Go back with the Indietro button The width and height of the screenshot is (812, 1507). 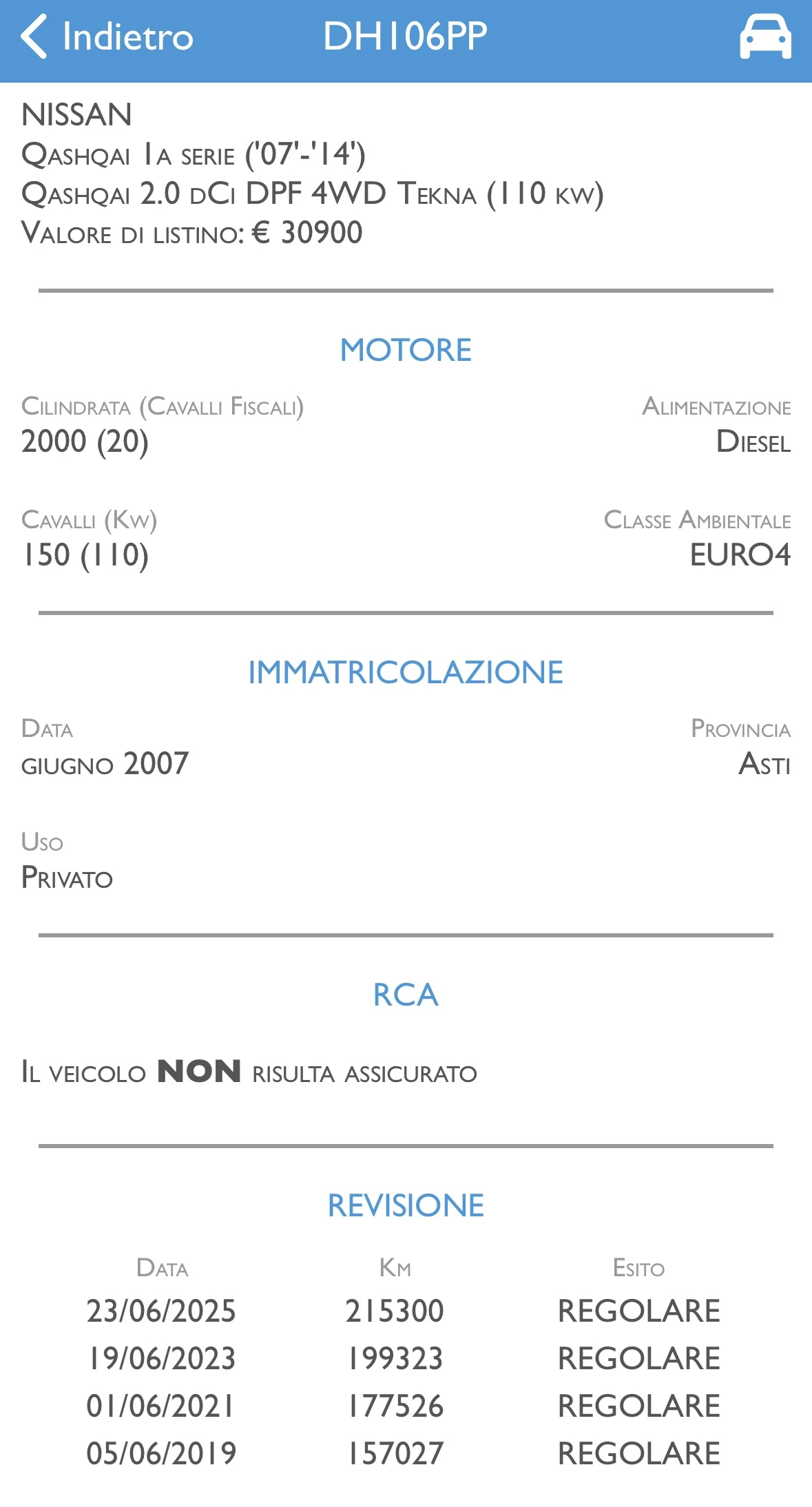tap(107, 37)
